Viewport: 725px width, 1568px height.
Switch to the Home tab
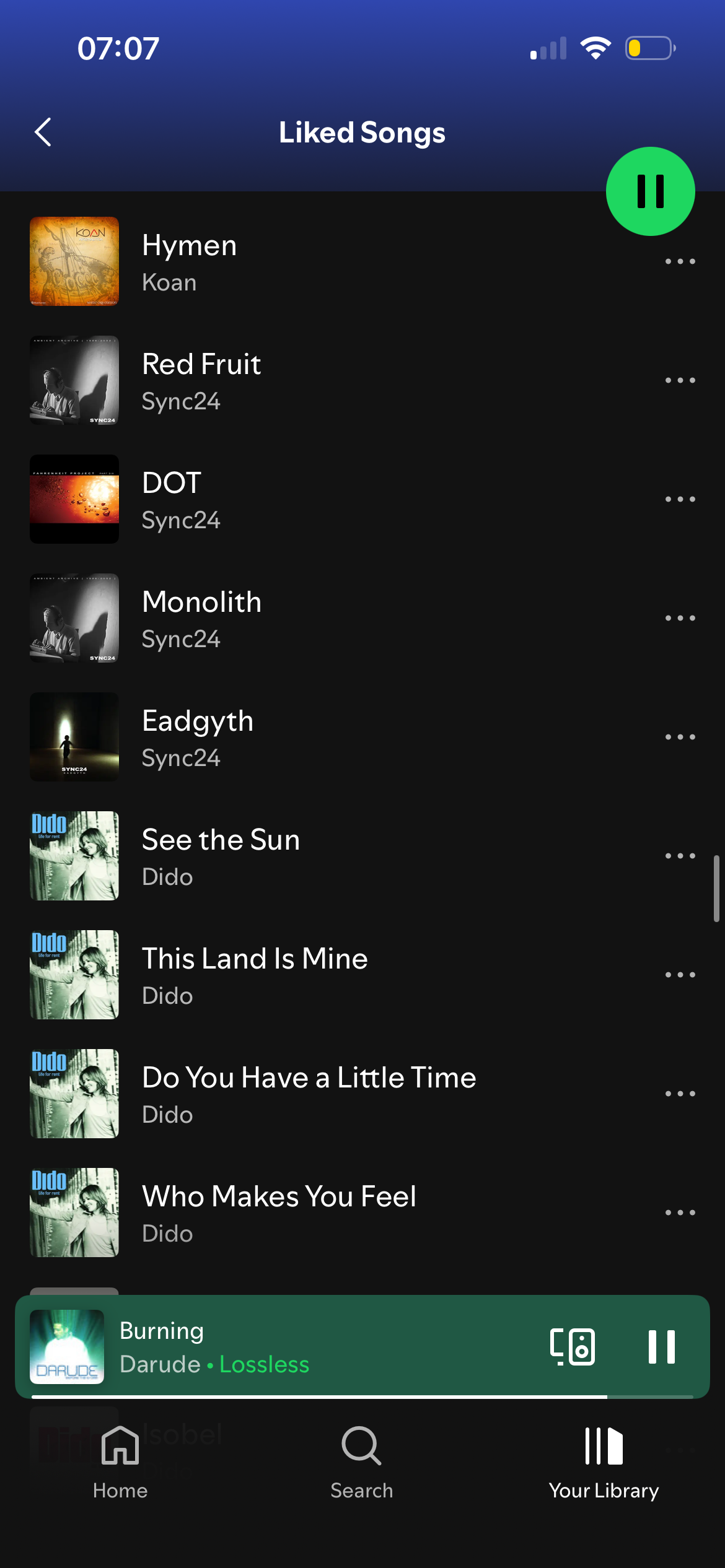(x=120, y=1461)
